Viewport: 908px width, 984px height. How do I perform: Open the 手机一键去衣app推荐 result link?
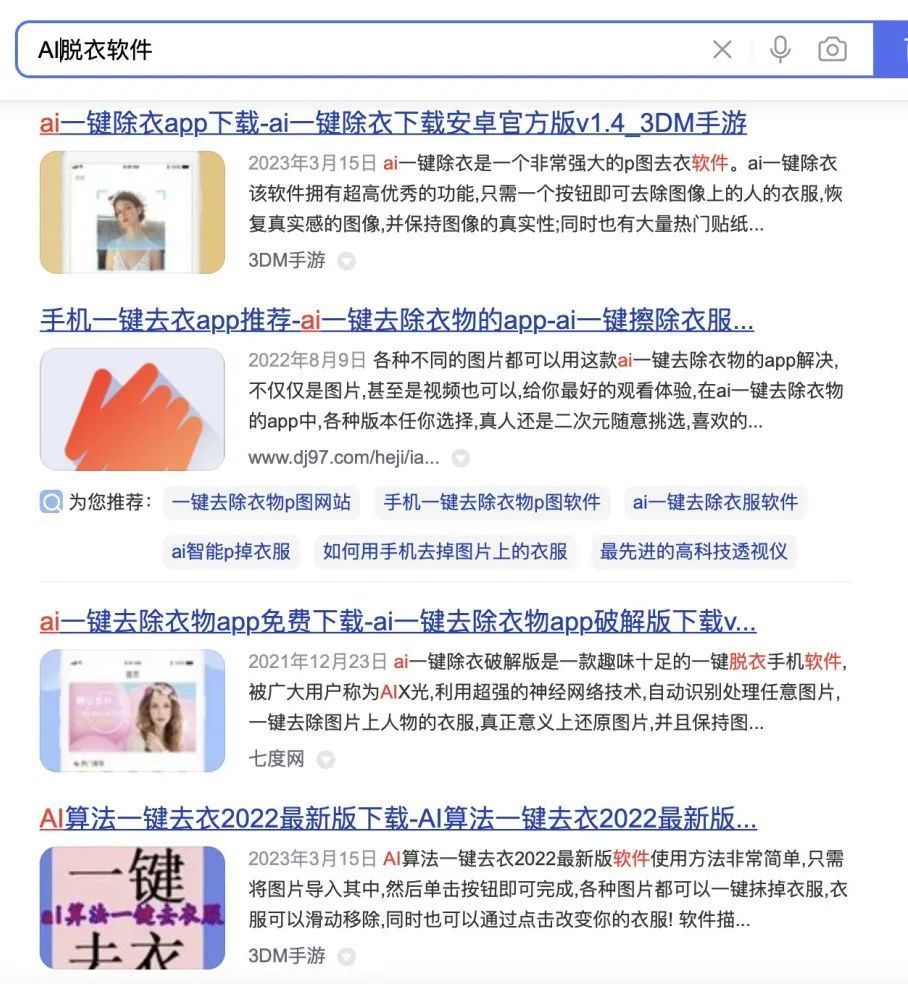(x=396, y=321)
